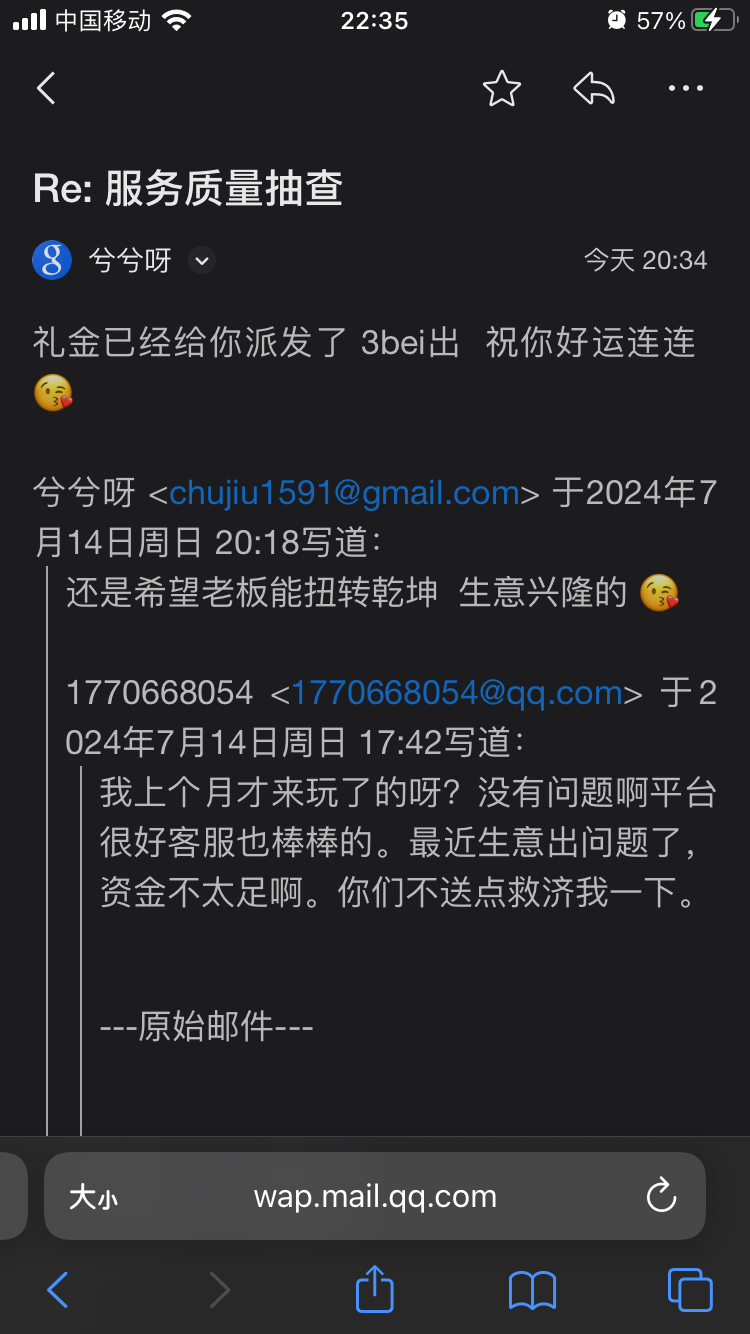The width and height of the screenshot is (750, 1334).
Task: Go back in Safari browser
Action: (58, 1290)
